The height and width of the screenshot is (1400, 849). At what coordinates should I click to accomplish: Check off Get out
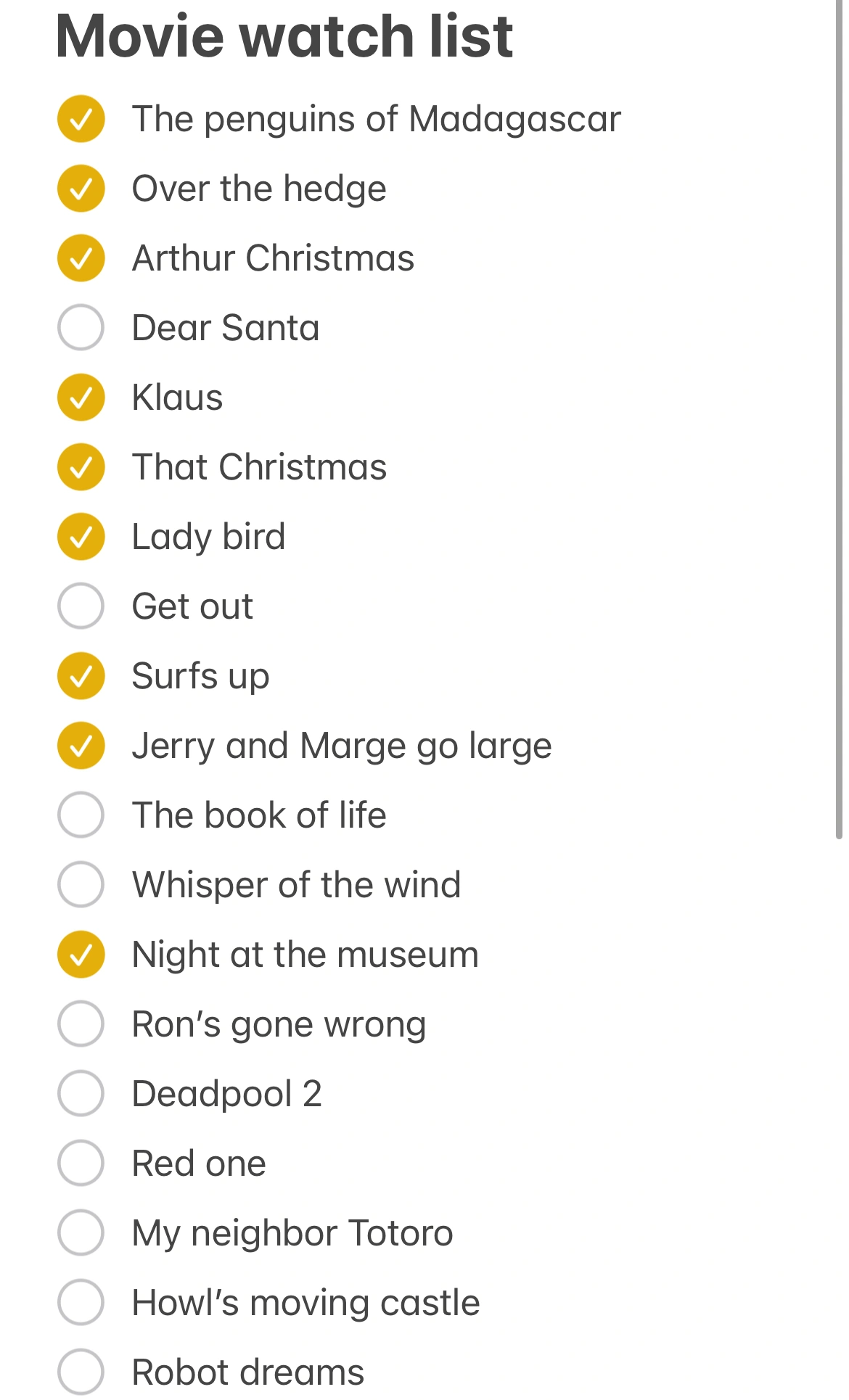click(81, 606)
